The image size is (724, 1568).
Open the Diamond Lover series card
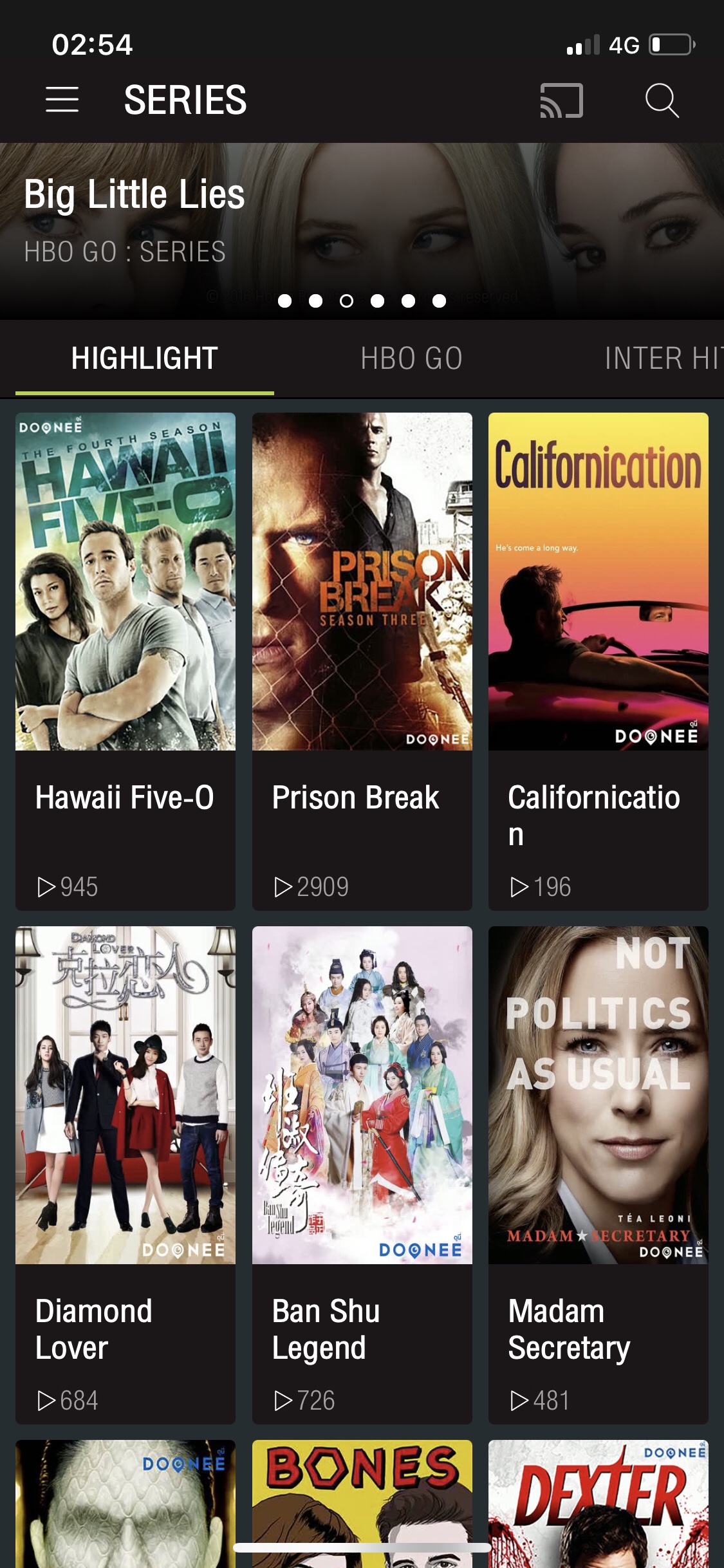coord(125,1173)
